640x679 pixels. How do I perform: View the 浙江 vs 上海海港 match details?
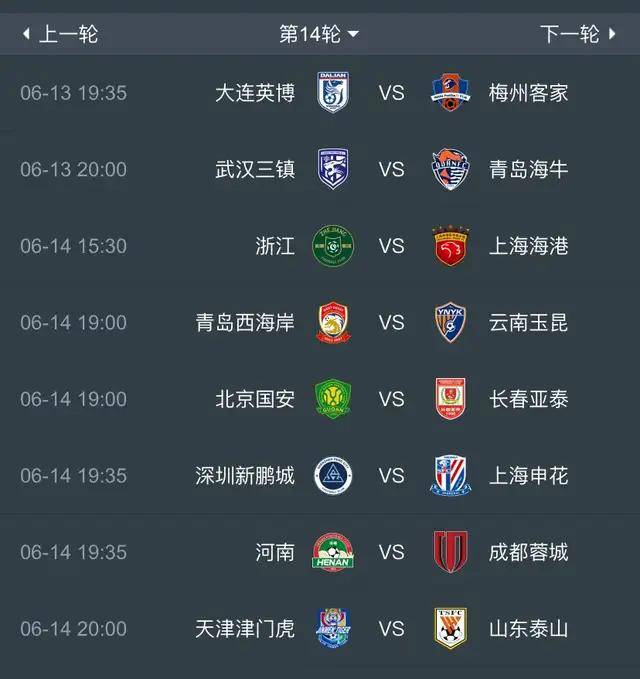click(391, 246)
